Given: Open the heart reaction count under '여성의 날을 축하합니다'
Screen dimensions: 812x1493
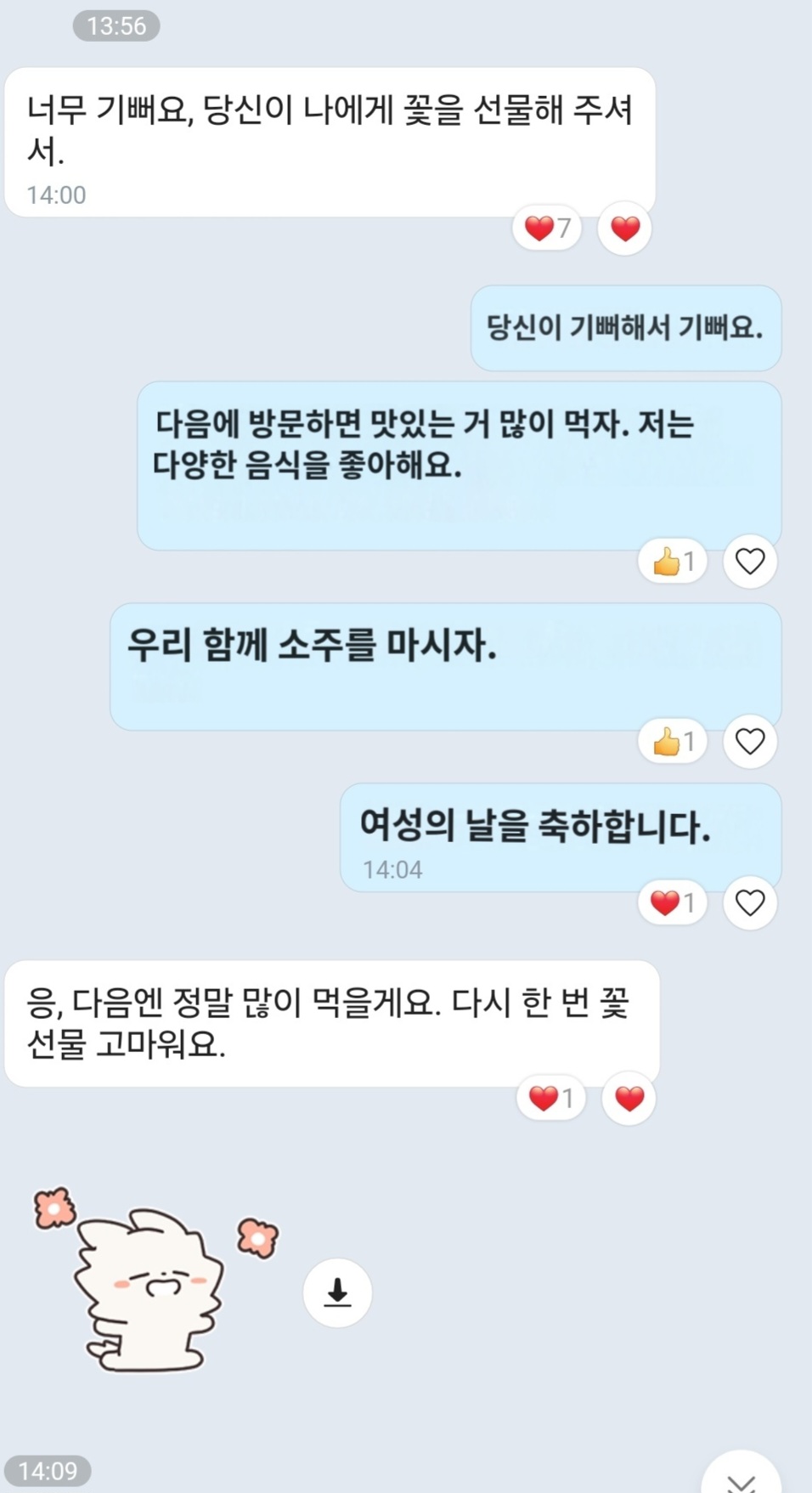Looking at the screenshot, I should pyautogui.click(x=673, y=902).
